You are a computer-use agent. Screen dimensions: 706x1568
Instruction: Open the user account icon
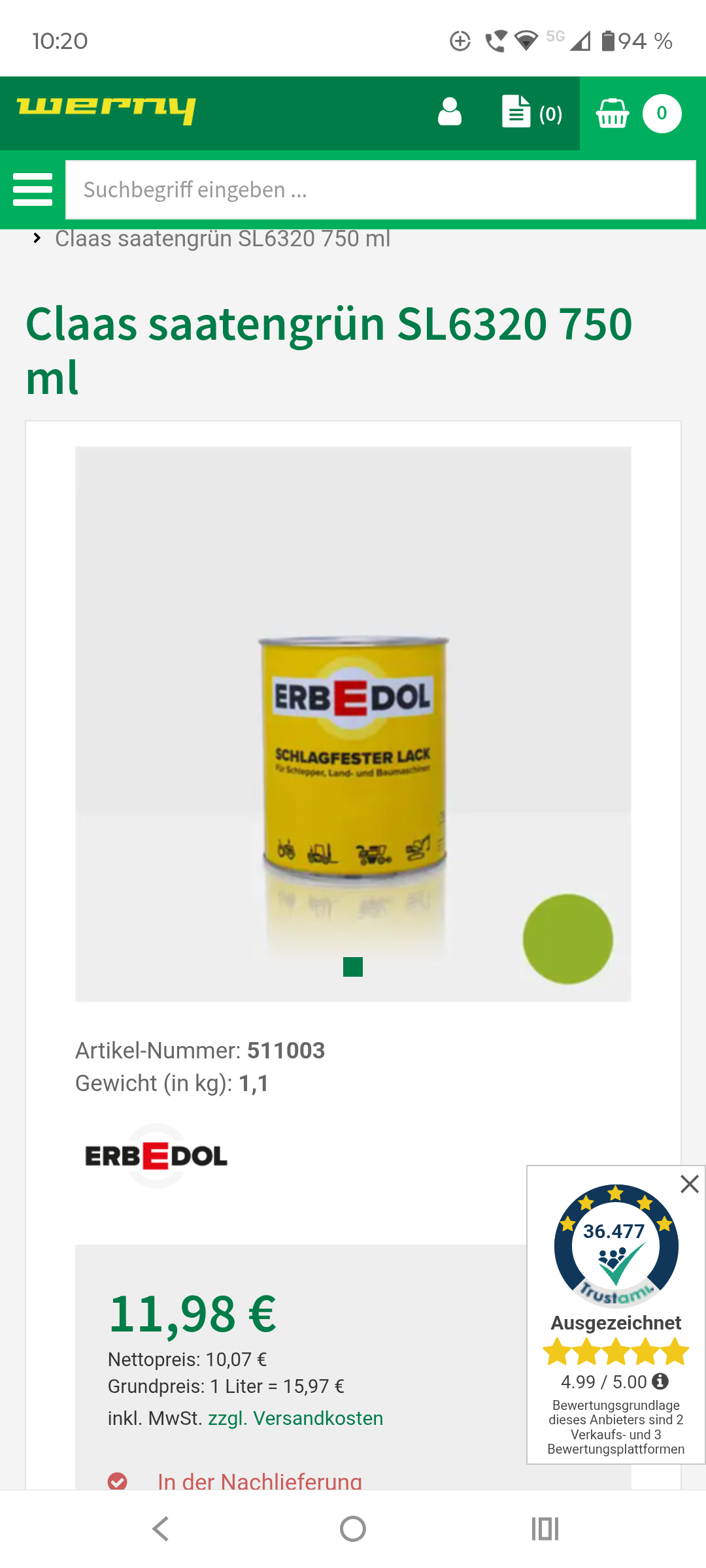(x=449, y=112)
